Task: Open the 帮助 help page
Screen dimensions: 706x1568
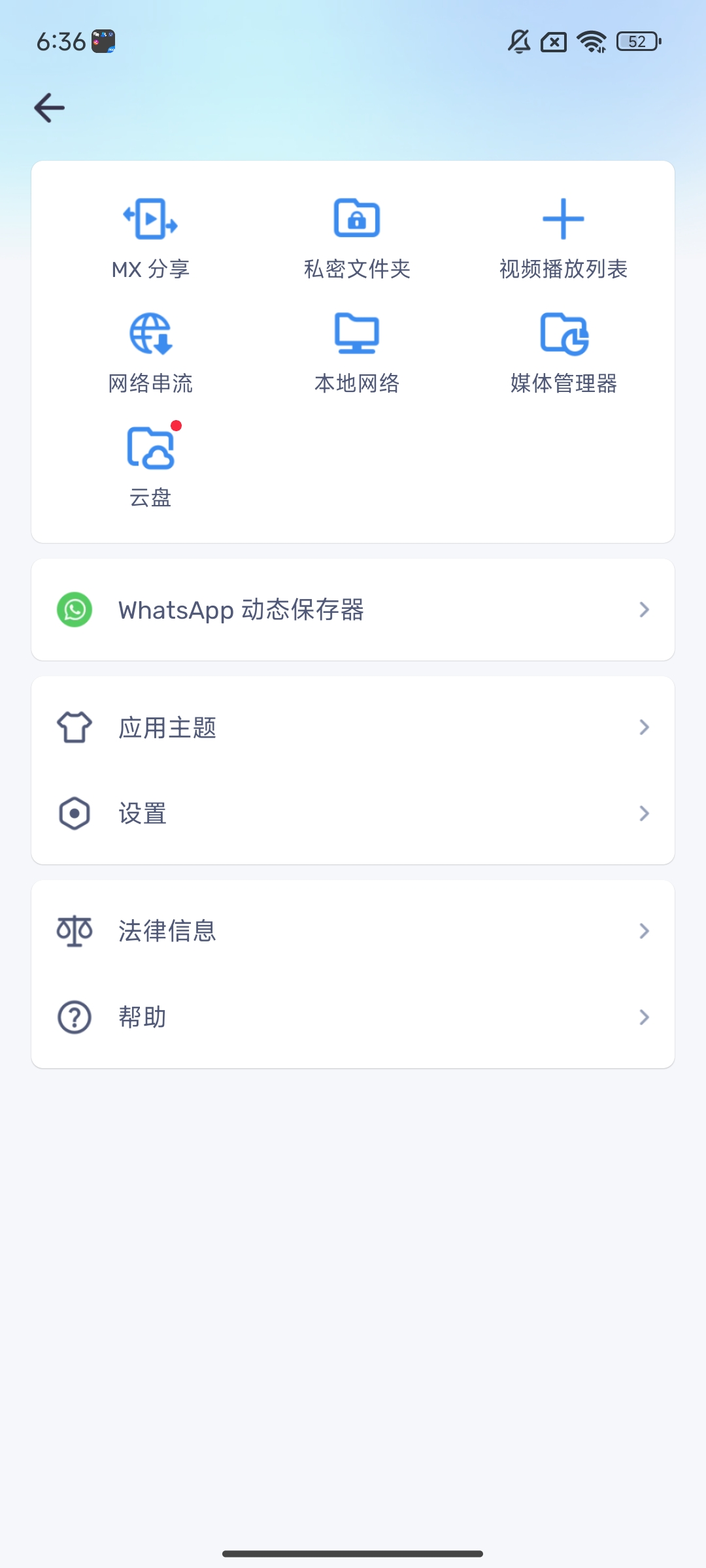Action: (353, 1017)
